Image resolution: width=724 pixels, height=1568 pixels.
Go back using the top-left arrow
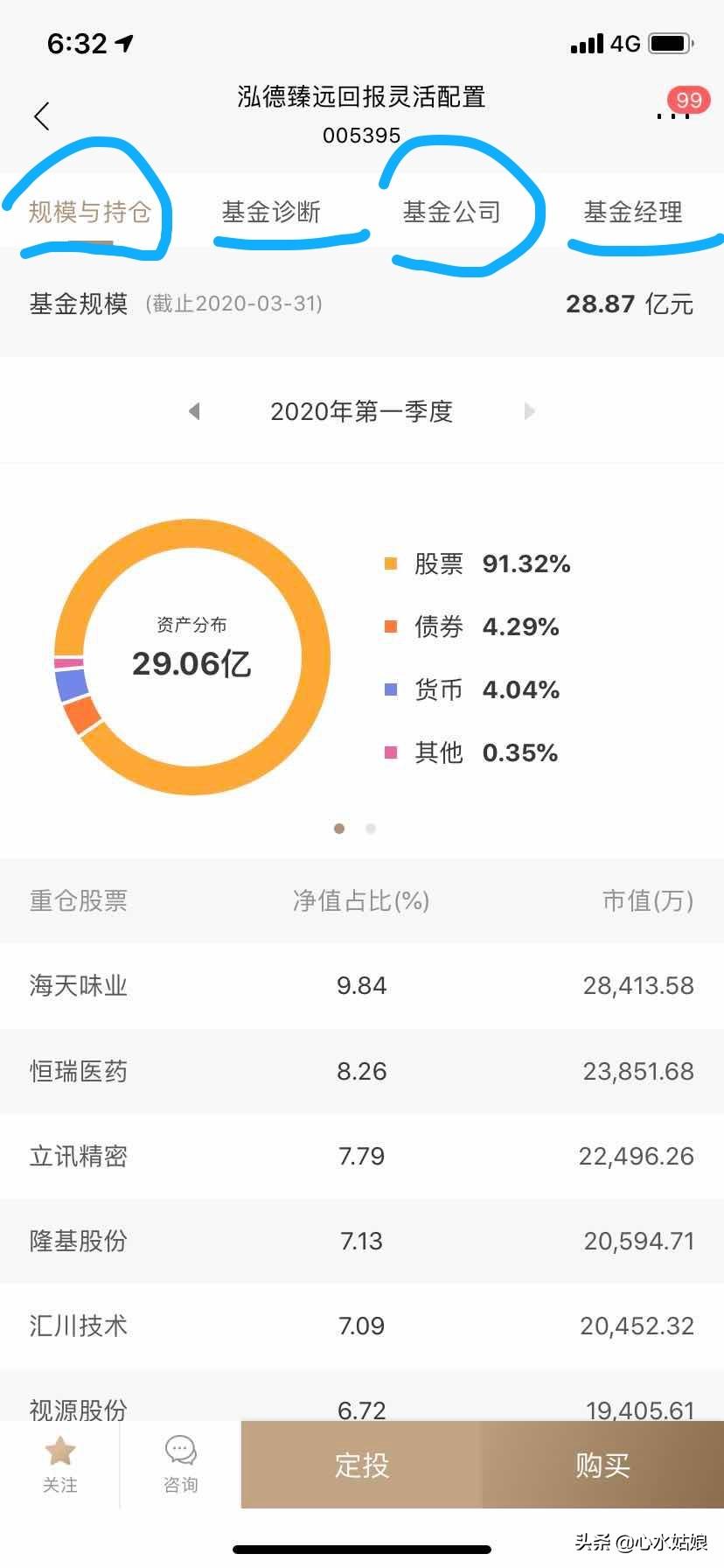coord(41,115)
